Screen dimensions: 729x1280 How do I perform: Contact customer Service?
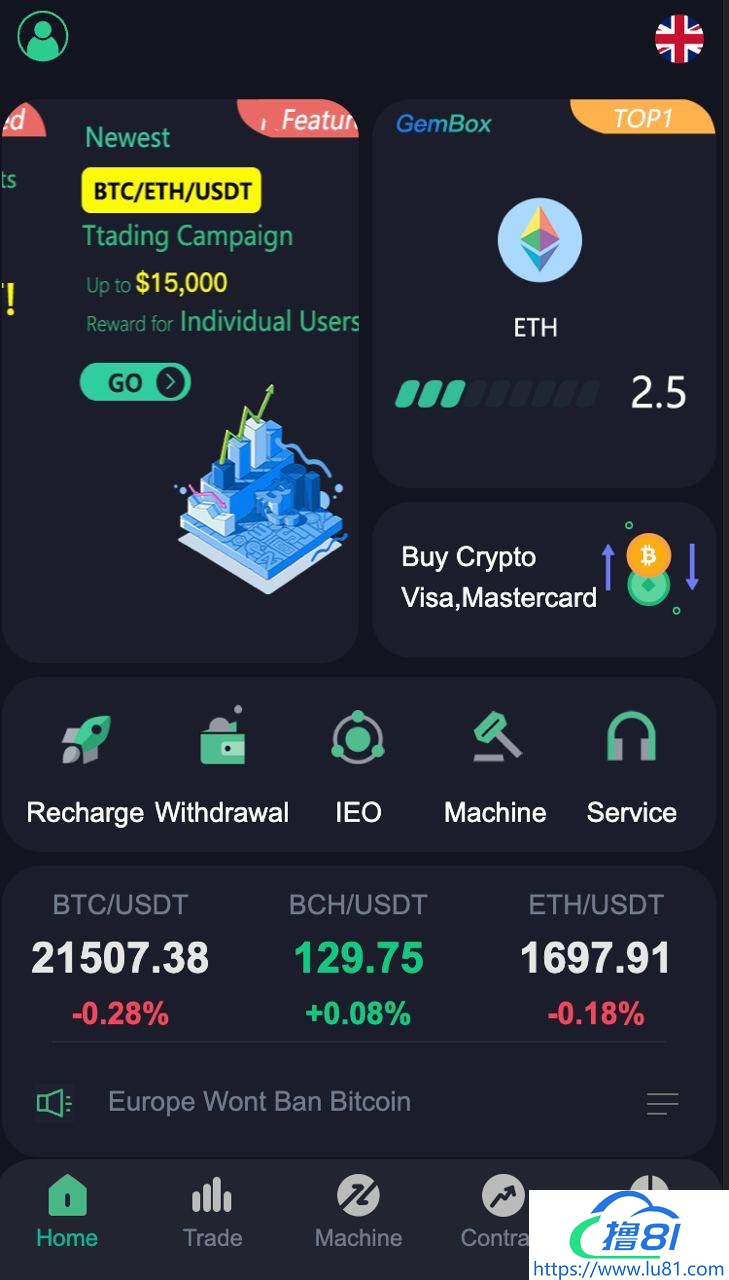(x=631, y=765)
